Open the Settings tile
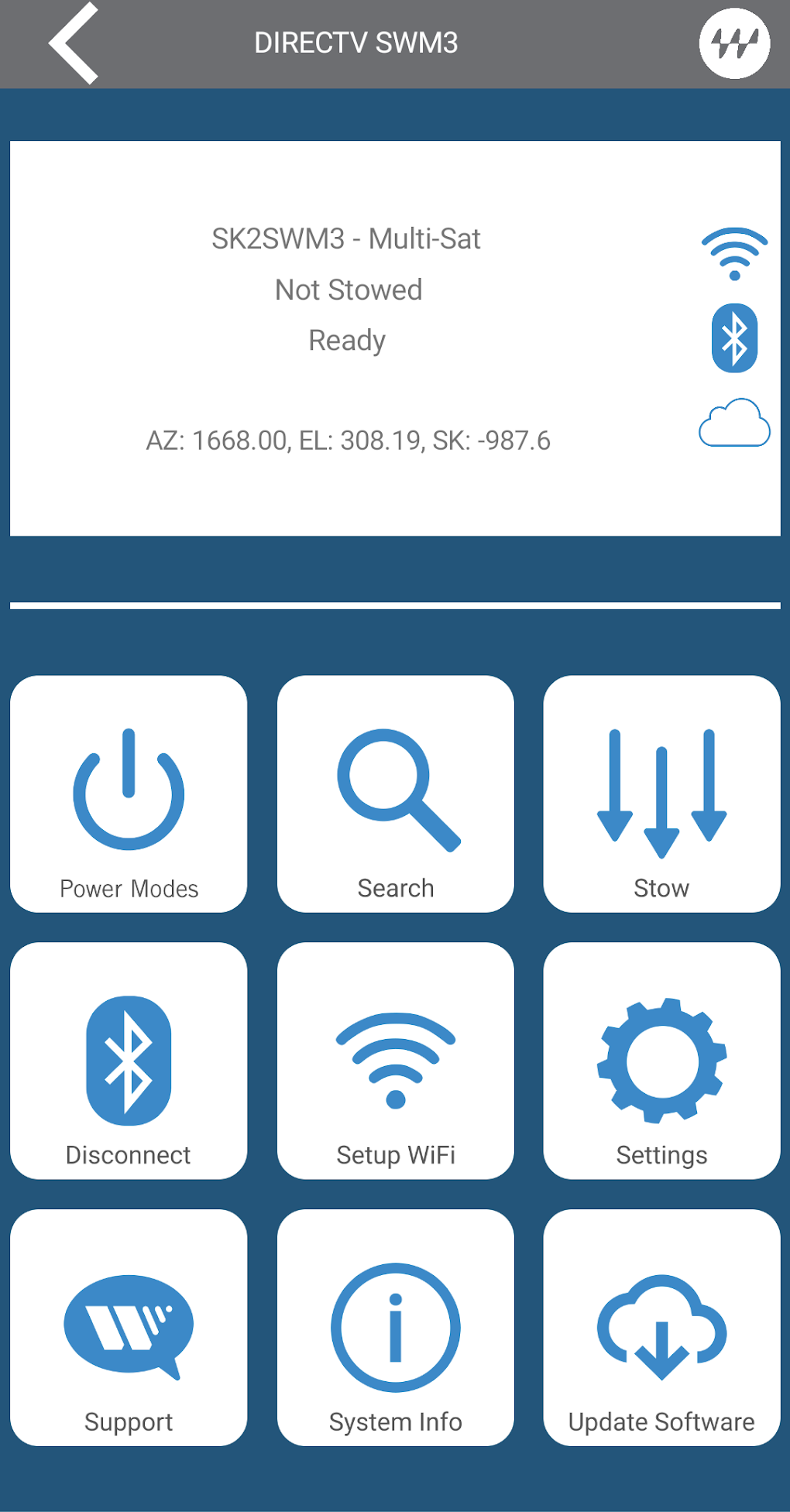The height and width of the screenshot is (1512, 790). [661, 1061]
